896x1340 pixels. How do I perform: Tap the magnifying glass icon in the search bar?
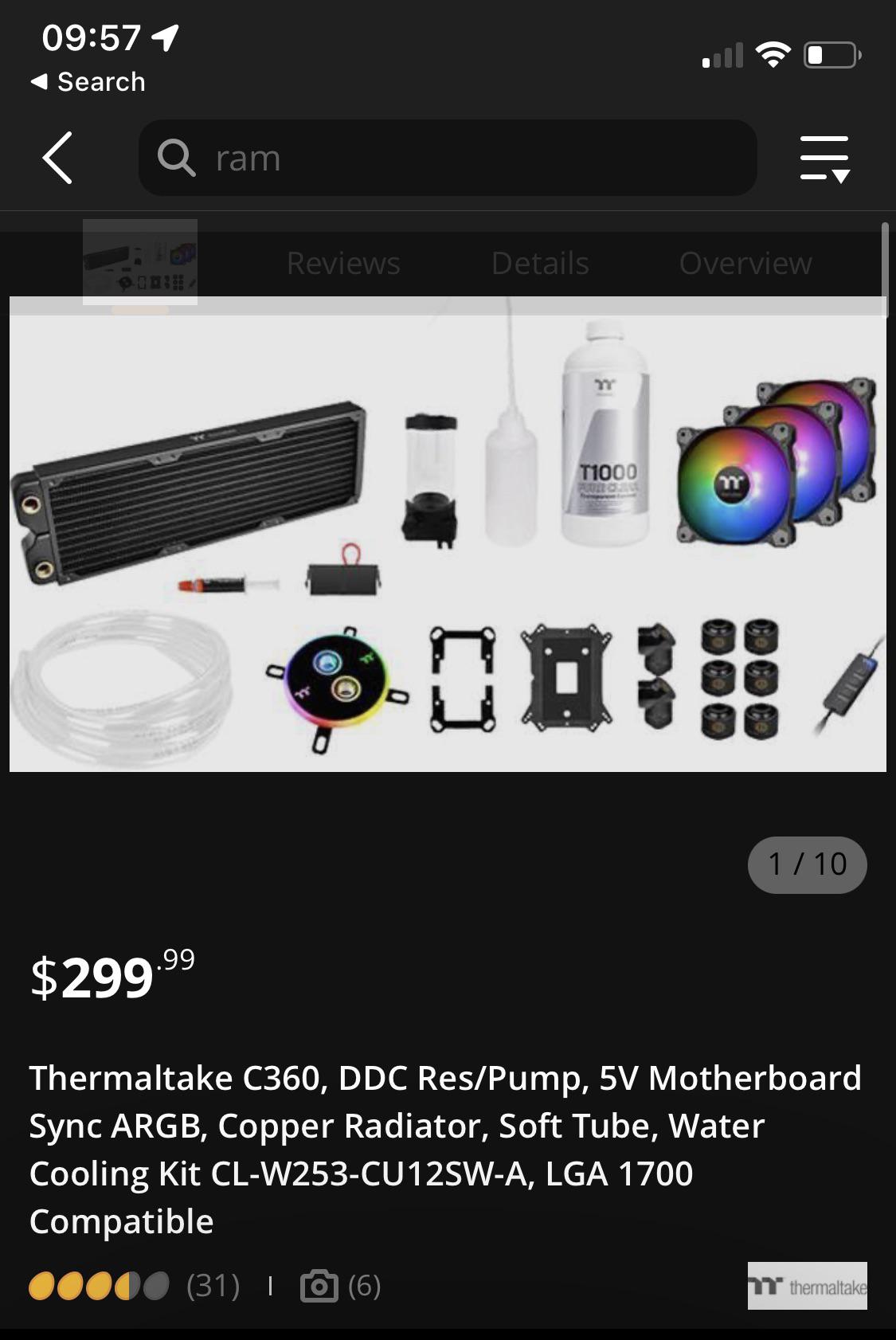pyautogui.click(x=177, y=158)
